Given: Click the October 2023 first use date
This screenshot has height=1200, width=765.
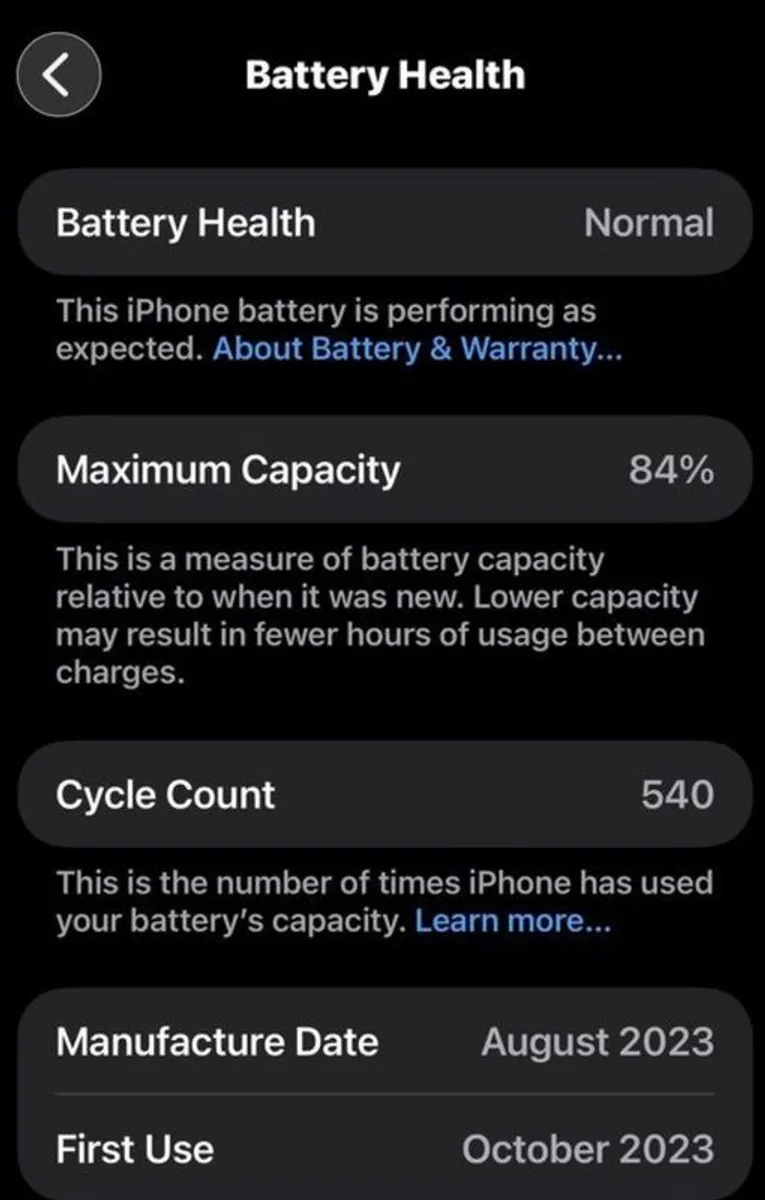Looking at the screenshot, I should tap(589, 1149).
